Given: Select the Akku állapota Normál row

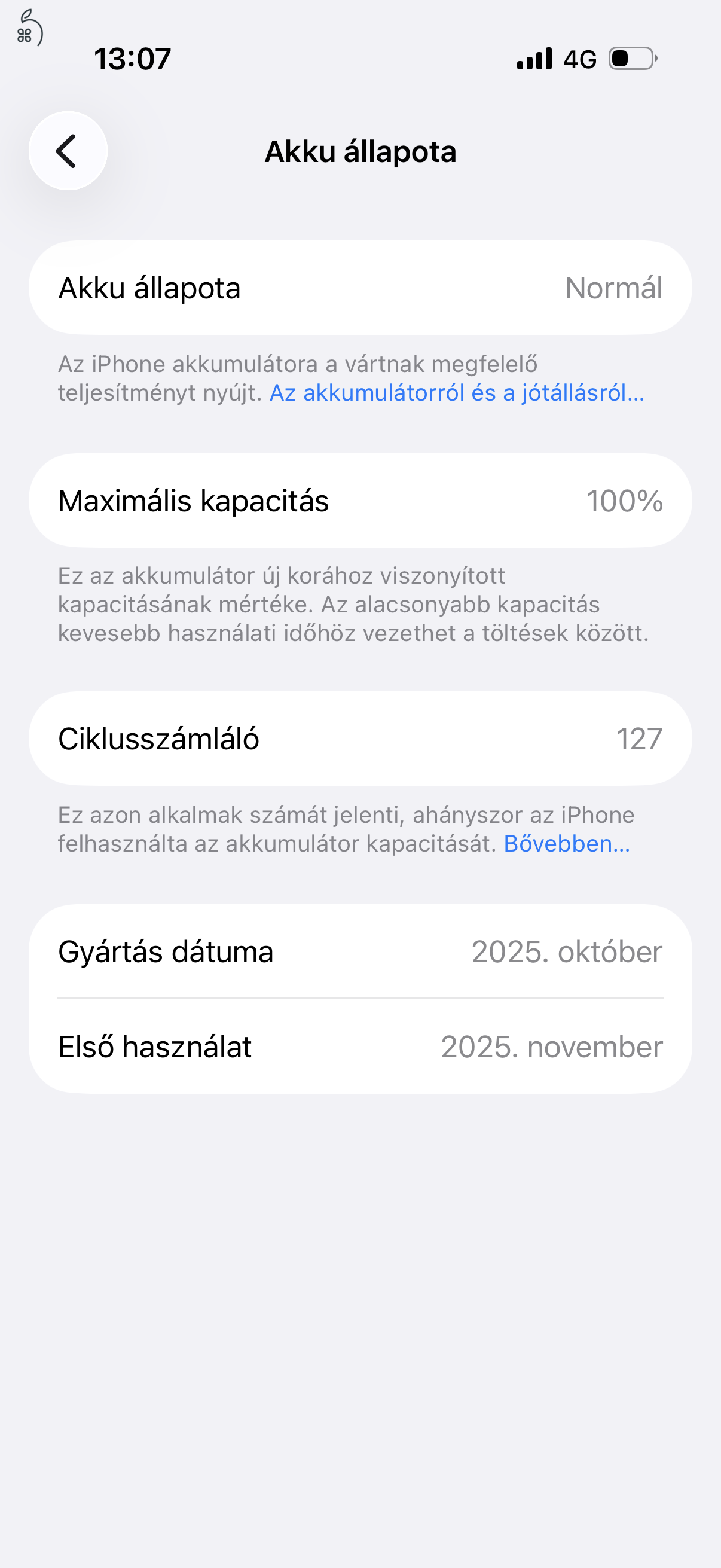Looking at the screenshot, I should tap(360, 287).
